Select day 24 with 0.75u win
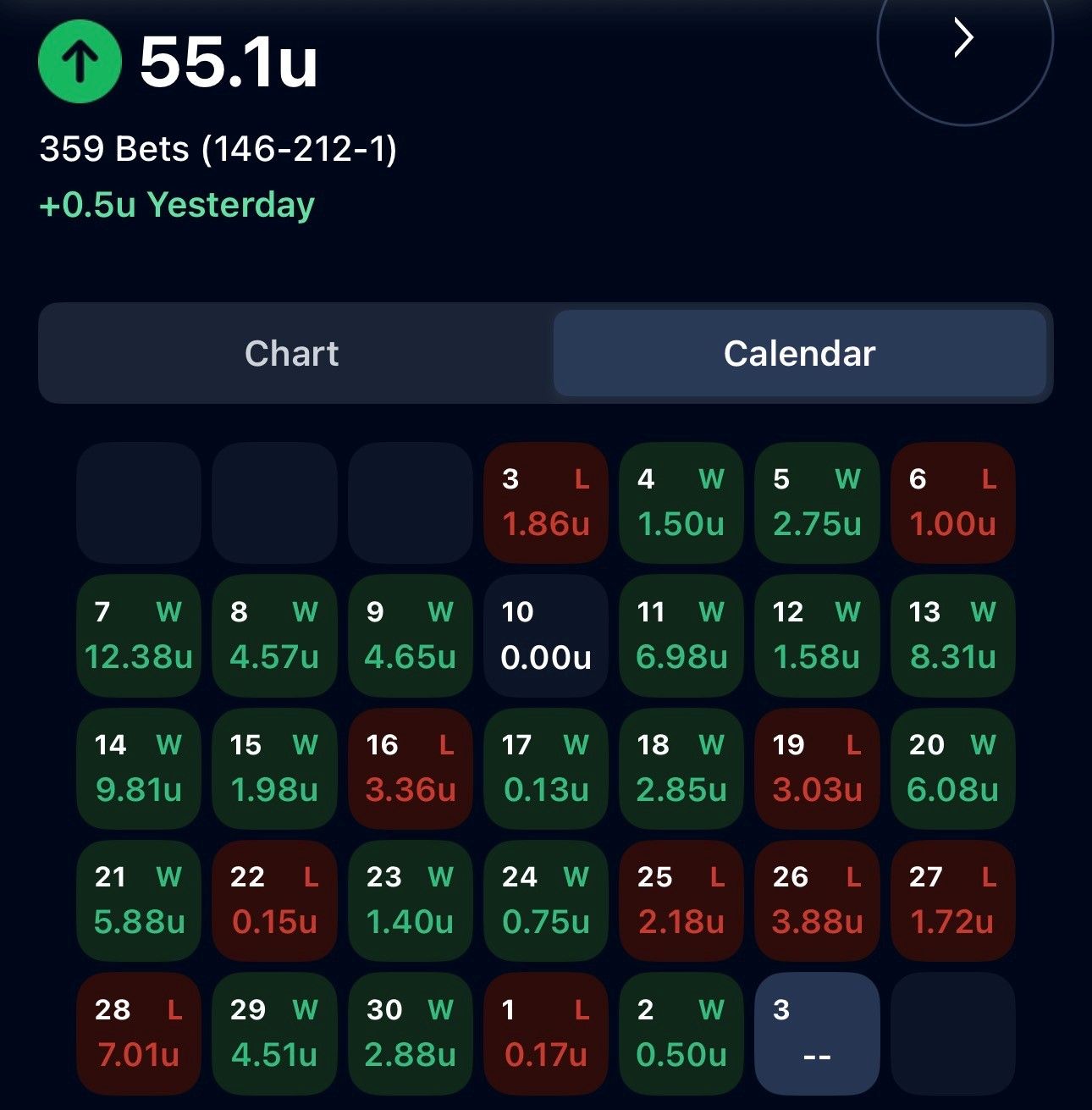Viewport: 1092px width, 1110px height. [x=546, y=901]
